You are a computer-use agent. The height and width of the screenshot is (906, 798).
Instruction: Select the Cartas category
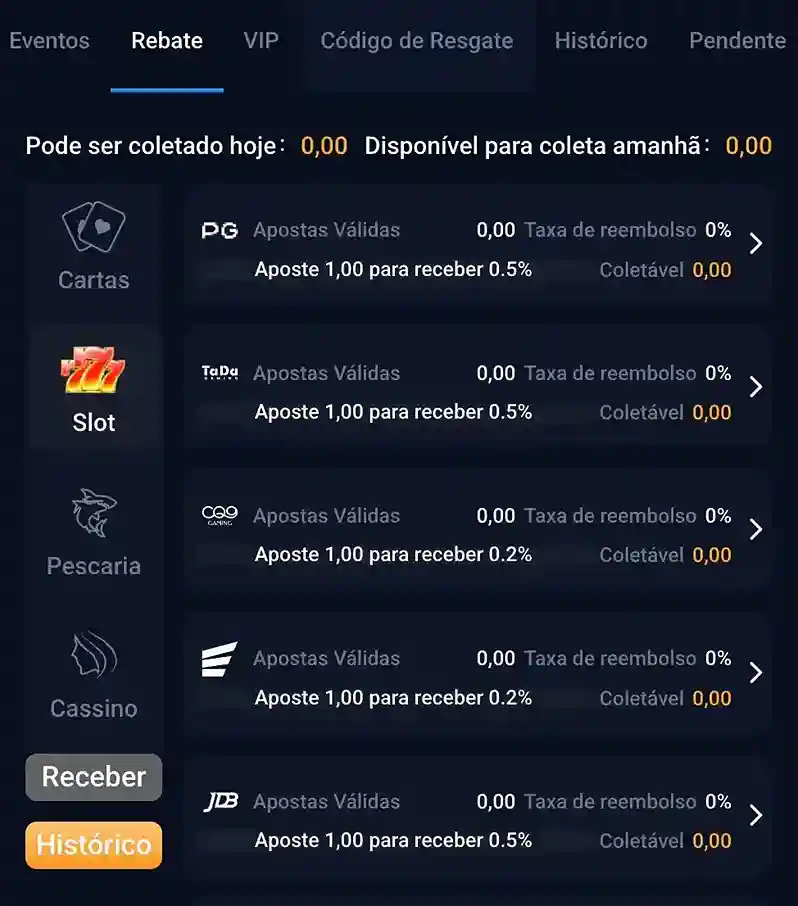tap(94, 247)
